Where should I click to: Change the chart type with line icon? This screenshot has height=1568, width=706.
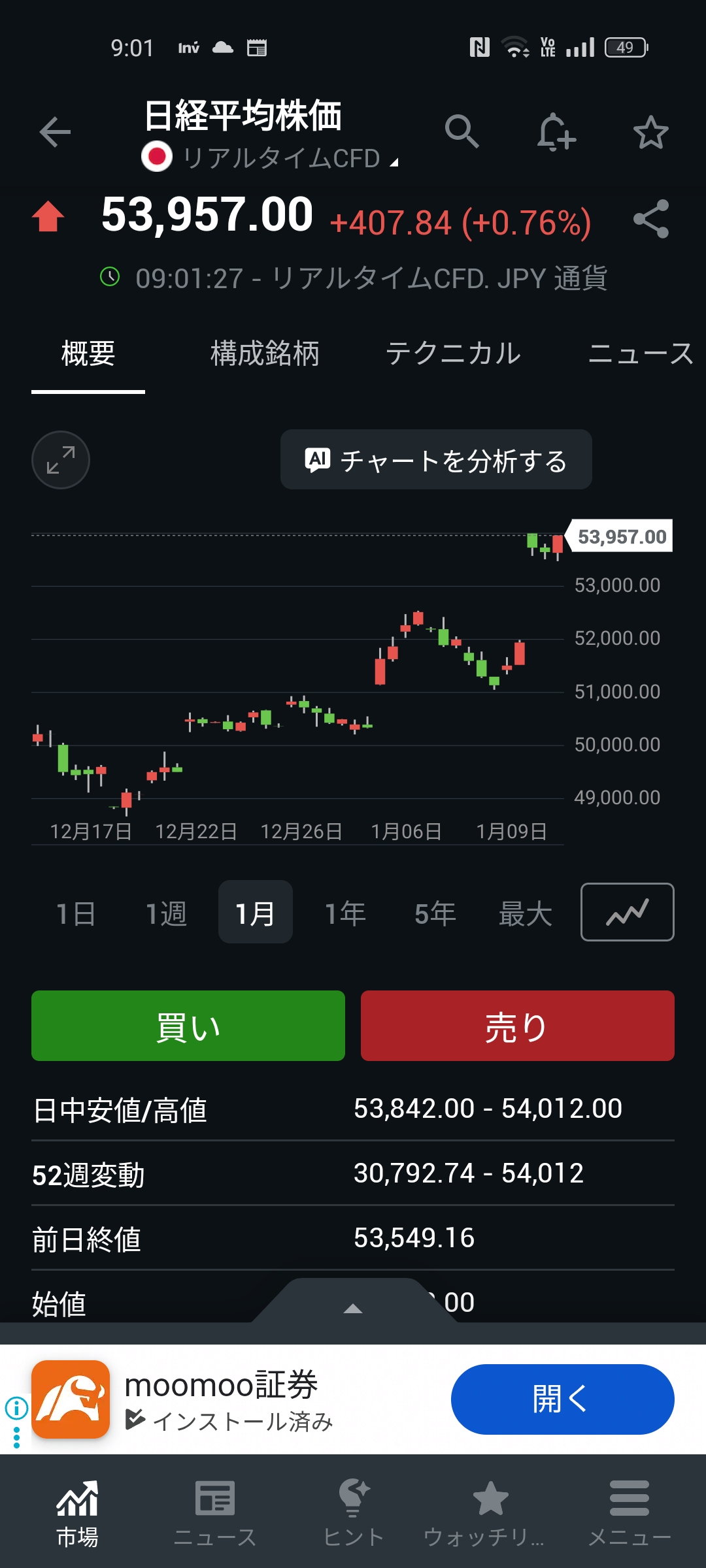[x=627, y=912]
